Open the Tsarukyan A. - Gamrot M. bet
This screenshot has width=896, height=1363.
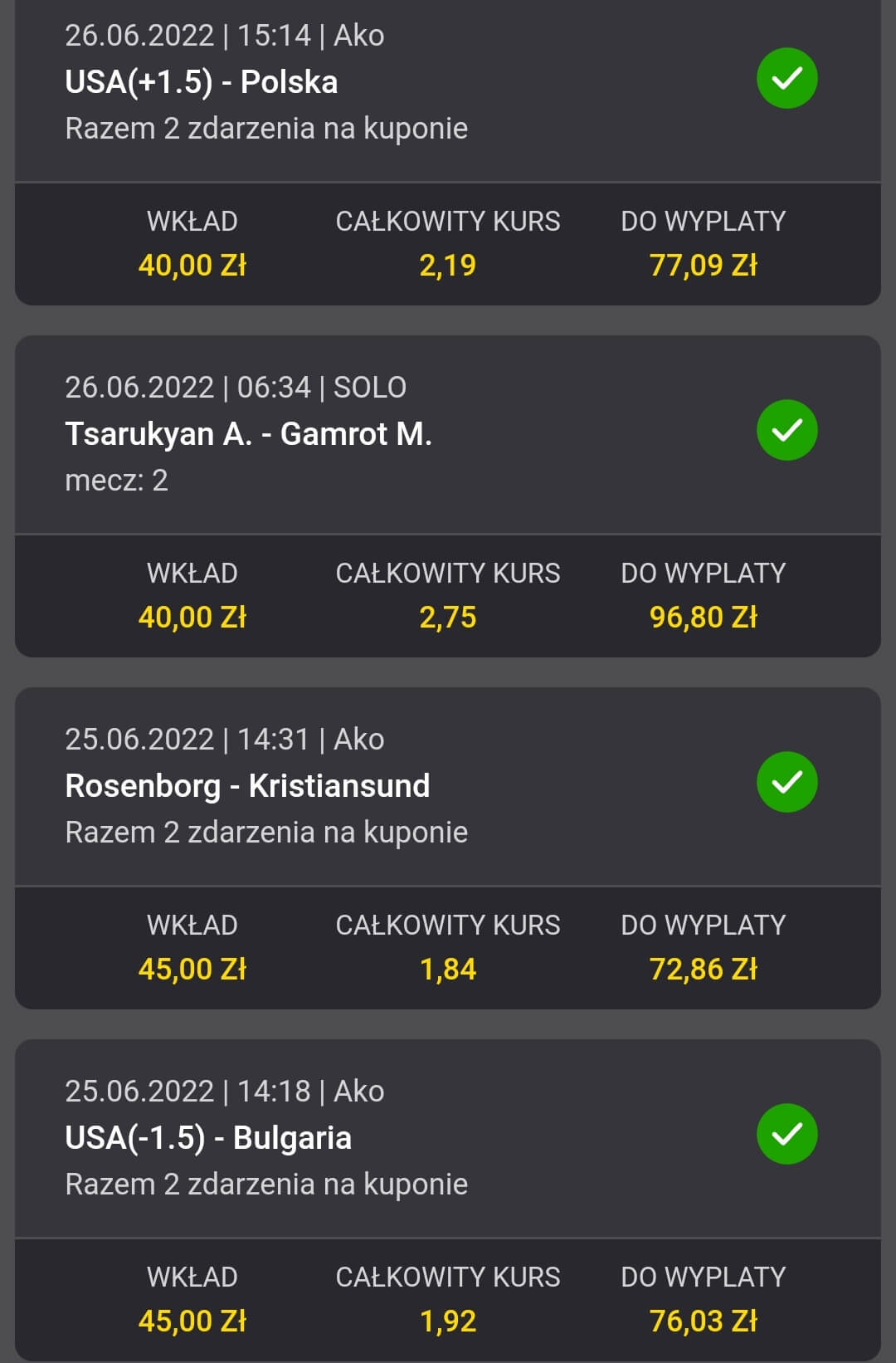click(249, 434)
